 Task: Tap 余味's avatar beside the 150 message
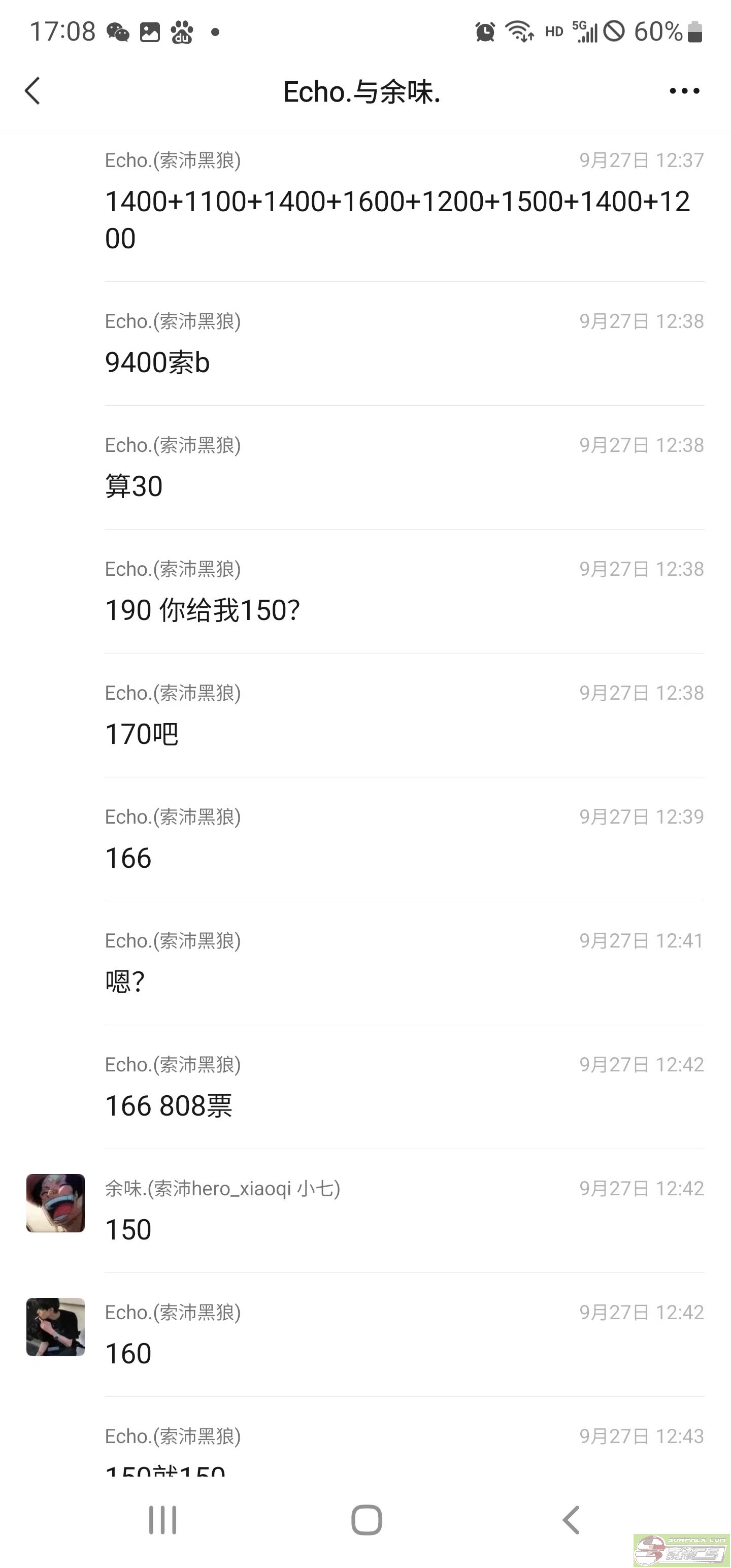[x=55, y=1203]
